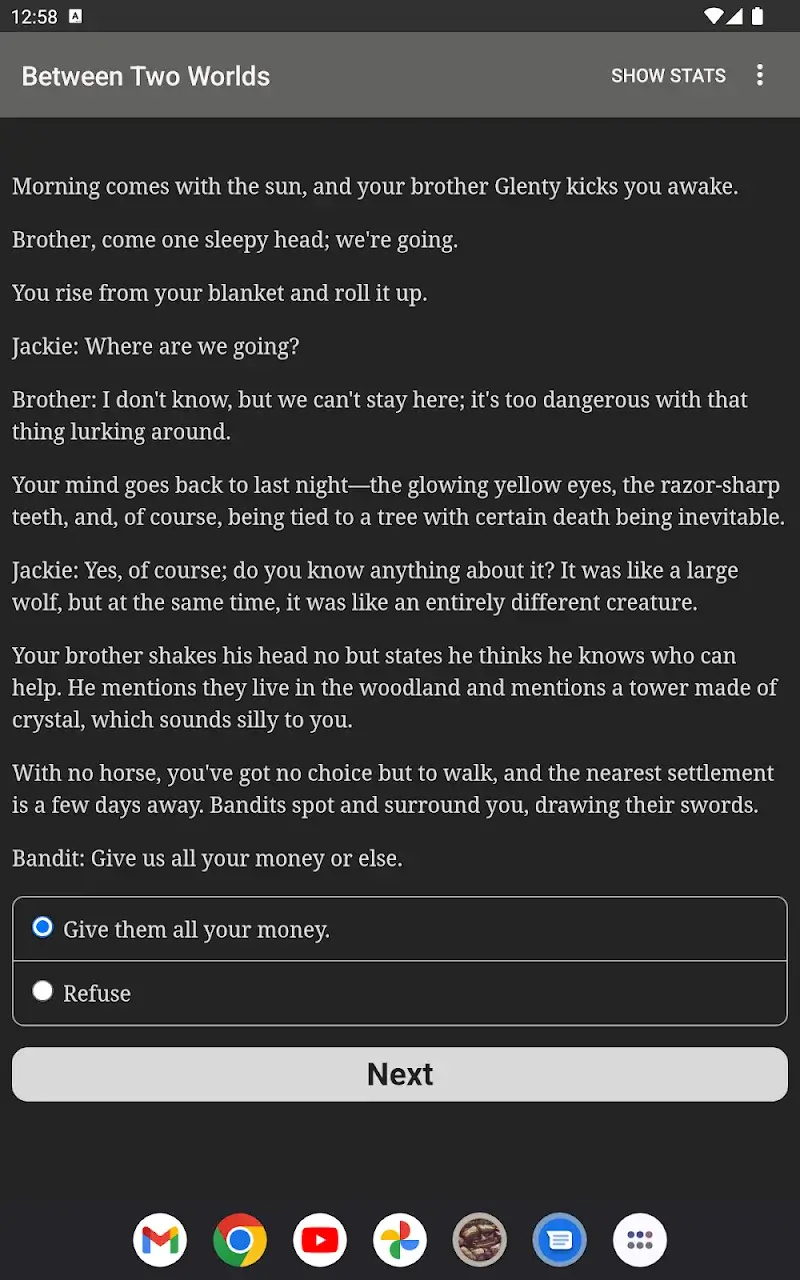The width and height of the screenshot is (800, 1280).
Task: Open the all apps drawer
Action: tap(640, 1240)
